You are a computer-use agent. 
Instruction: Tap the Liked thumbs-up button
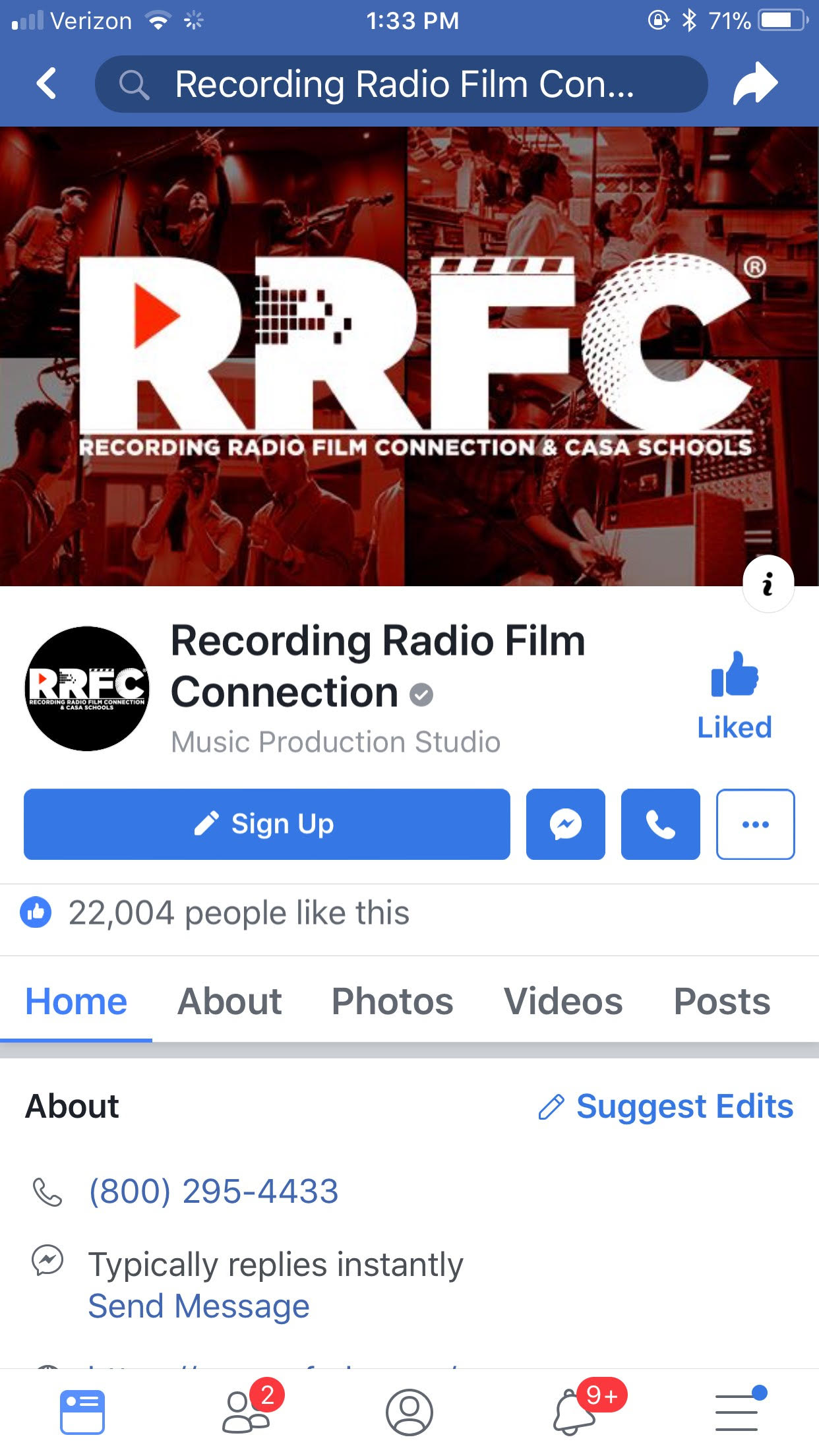point(735,696)
